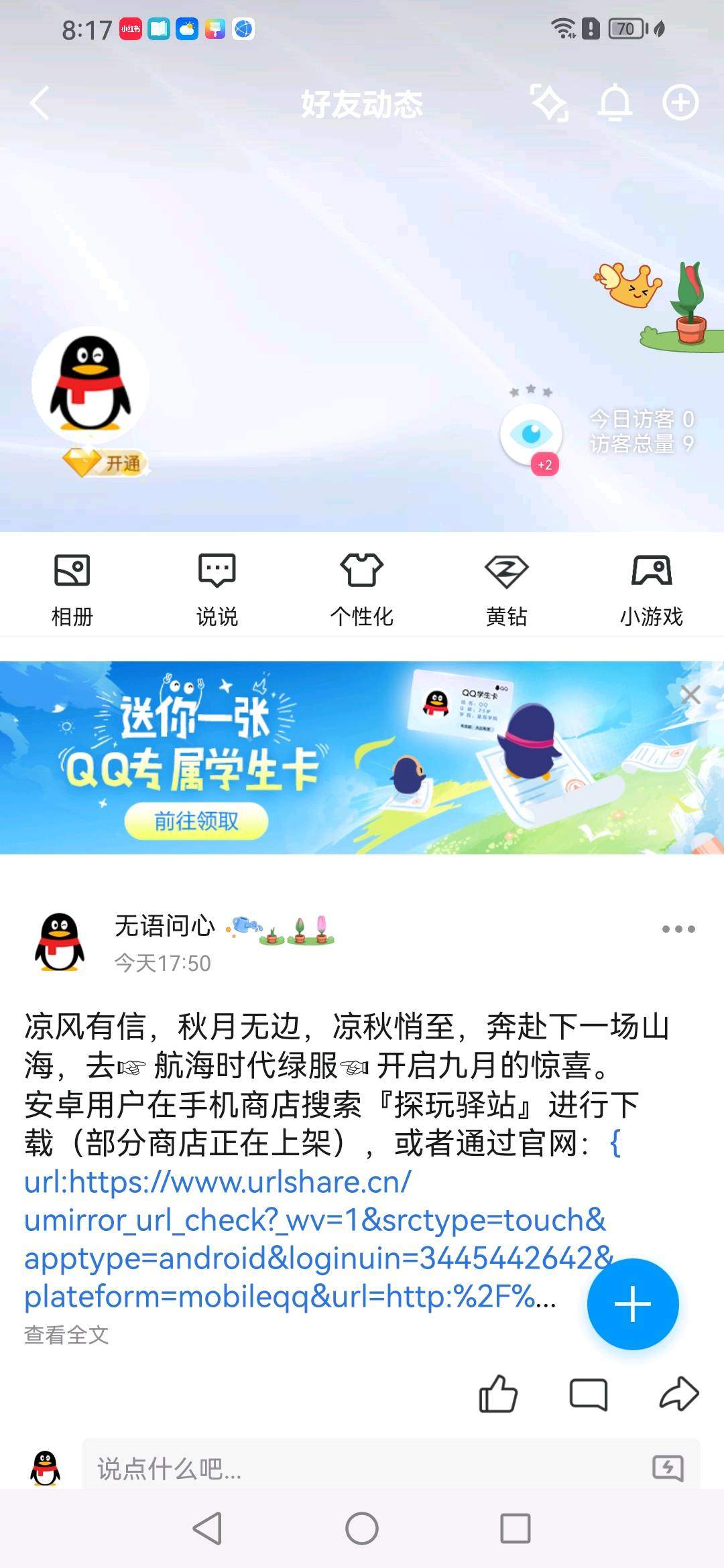
Task: Share 无语问心's post
Action: pos(678,1394)
